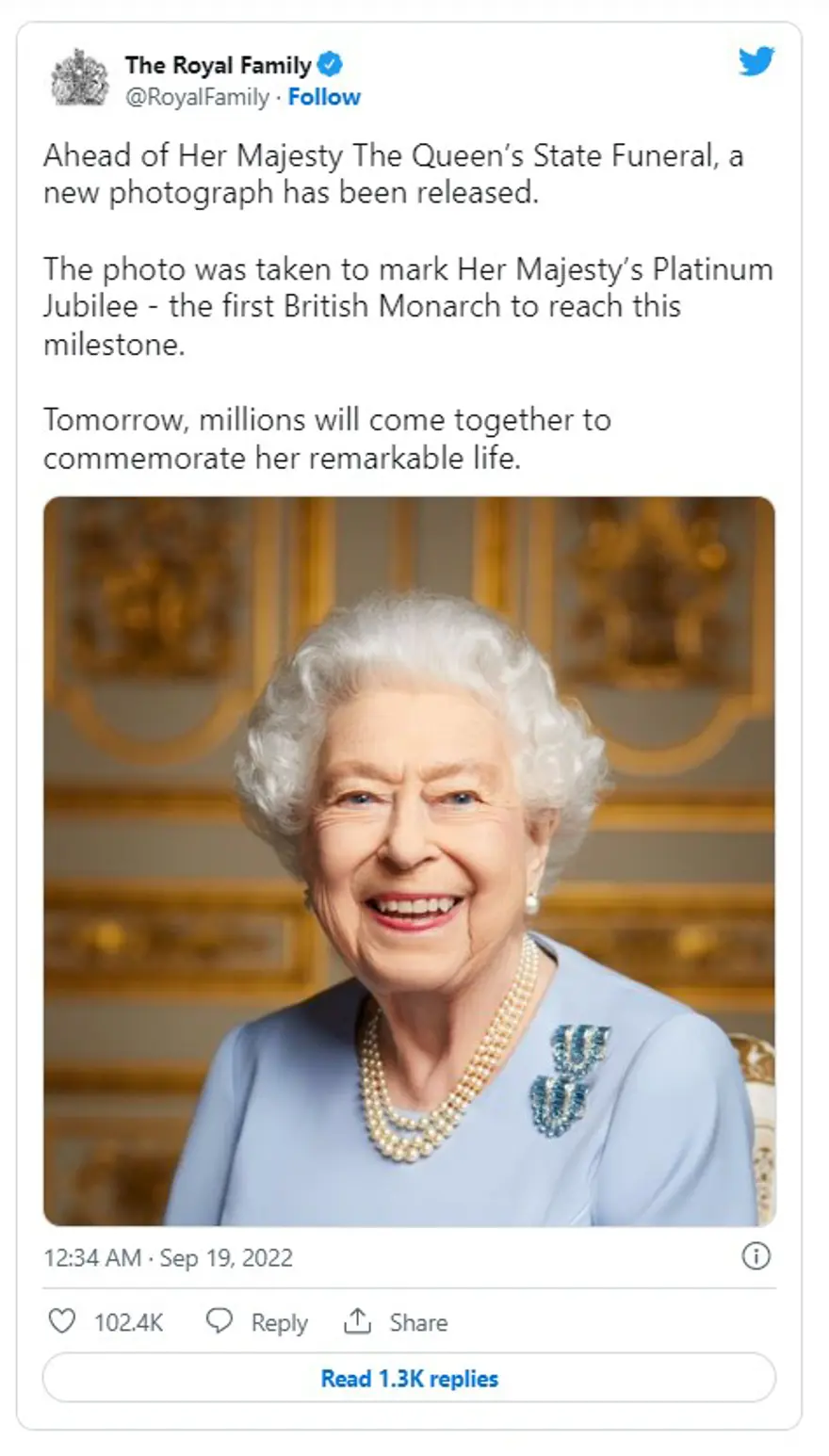
Task: Follow the Royal Family account
Action: [324, 97]
